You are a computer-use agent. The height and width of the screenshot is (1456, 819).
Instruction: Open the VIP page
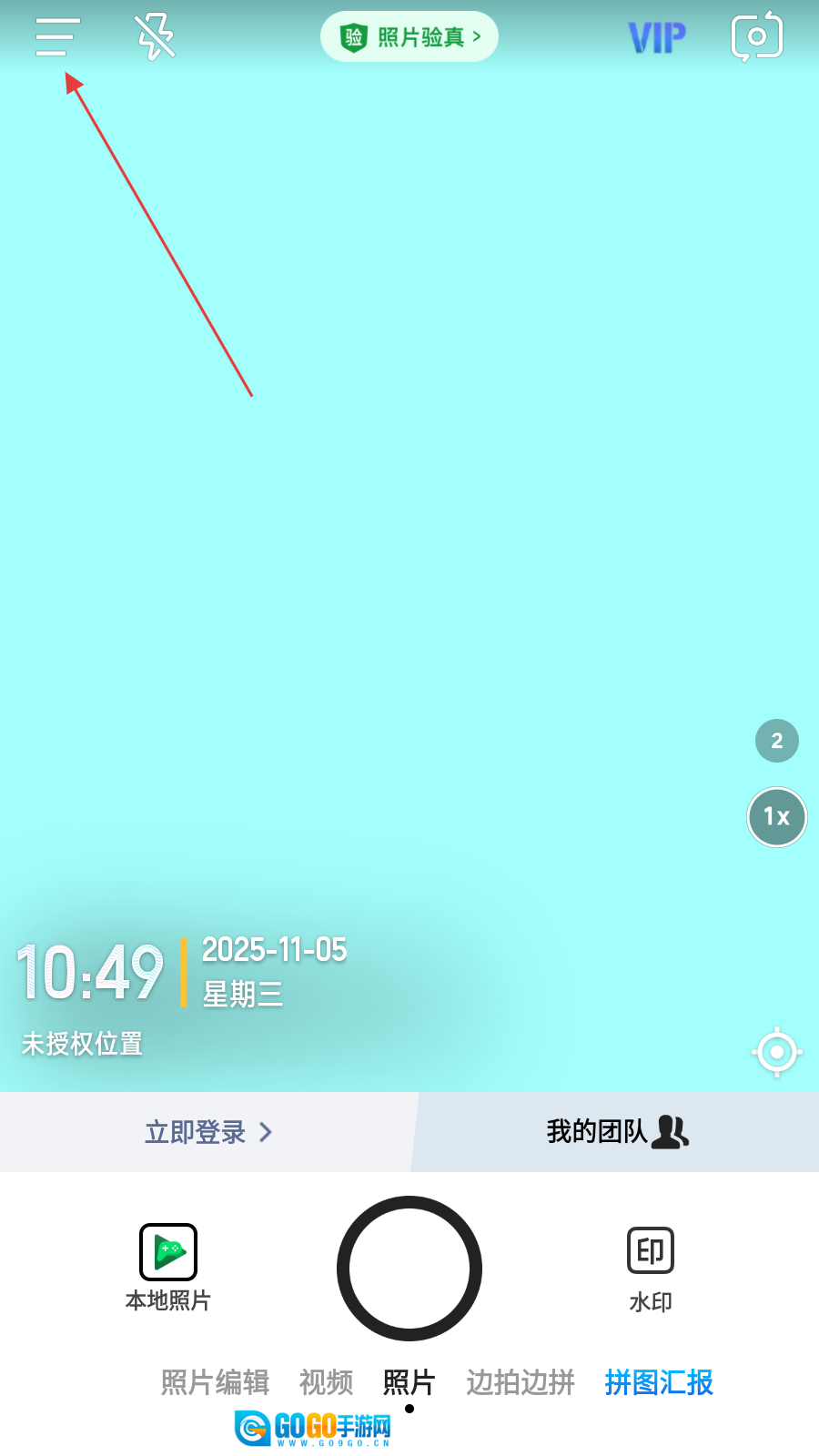tap(657, 38)
